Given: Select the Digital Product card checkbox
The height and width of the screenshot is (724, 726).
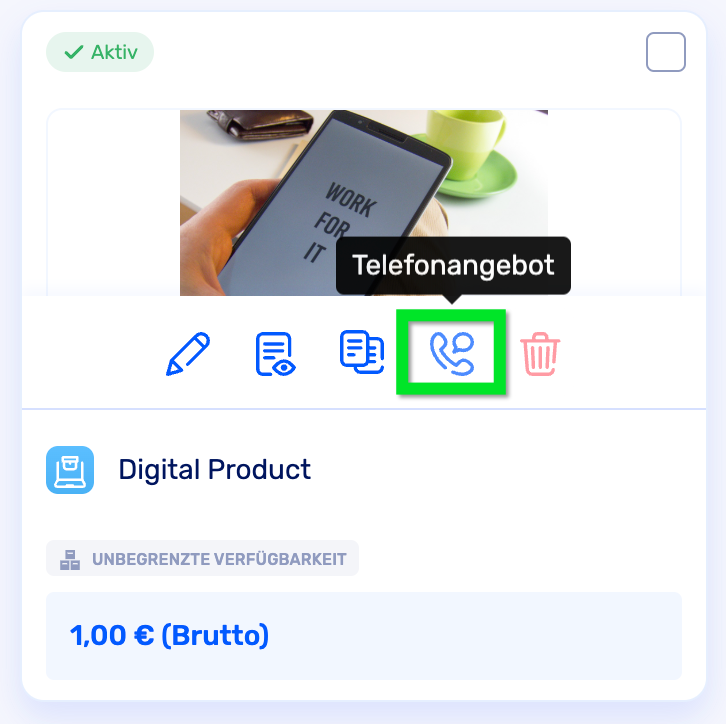Looking at the screenshot, I should pos(666,52).
